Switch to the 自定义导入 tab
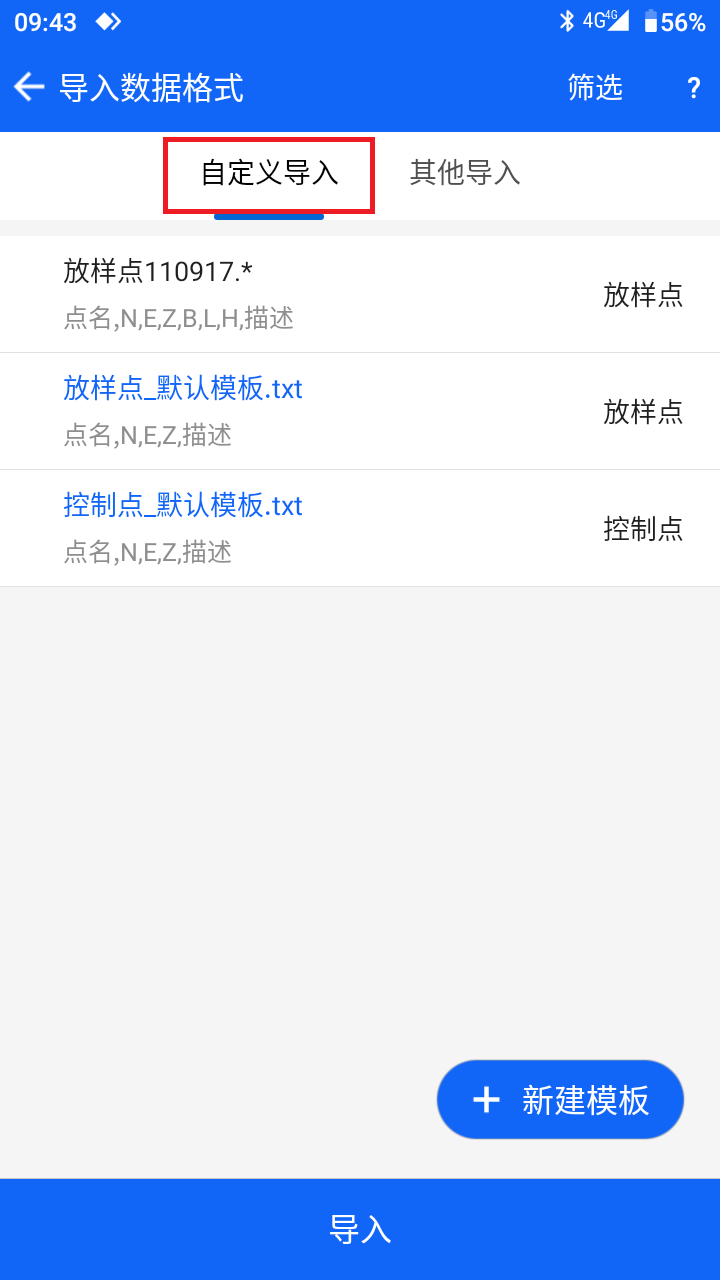720x1280 pixels. point(269,174)
